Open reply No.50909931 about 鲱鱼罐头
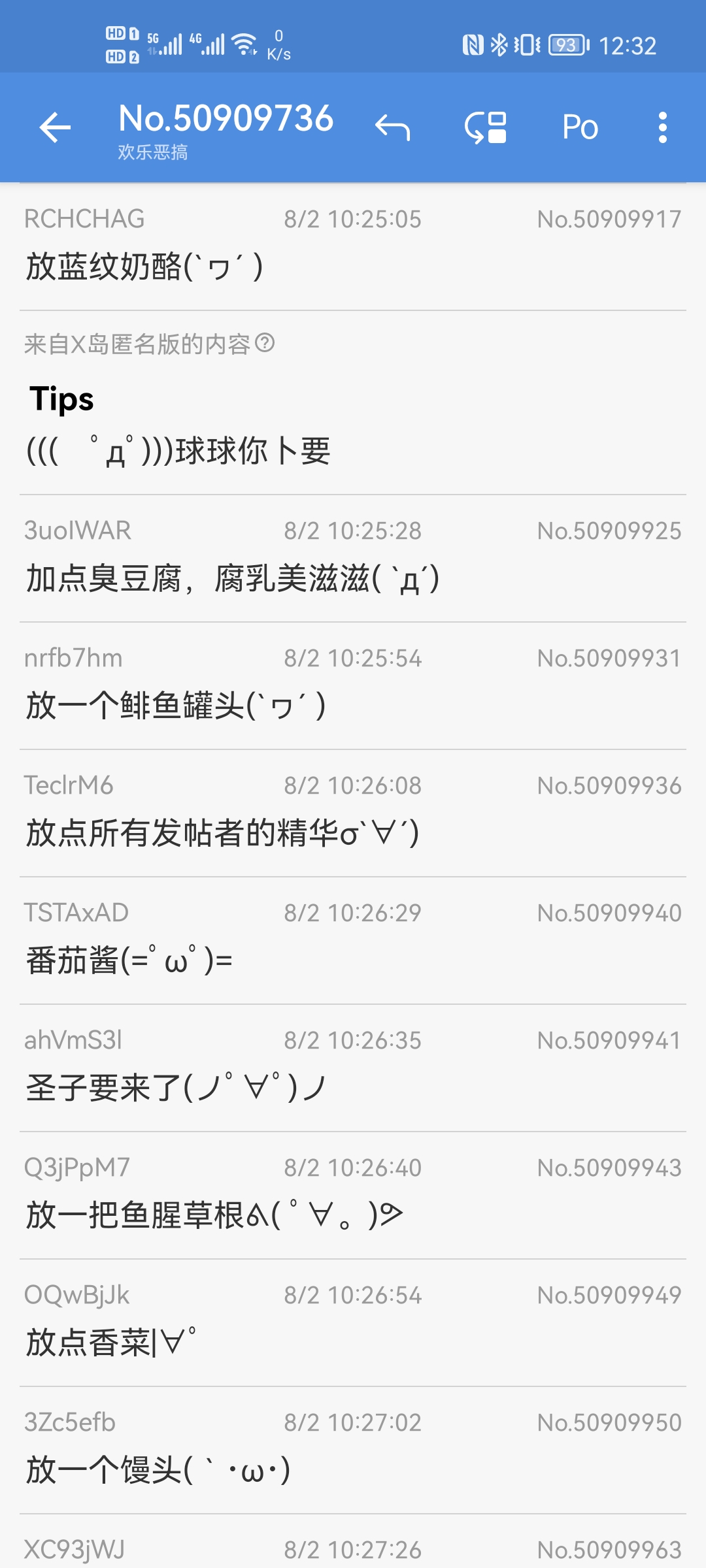 click(353, 686)
